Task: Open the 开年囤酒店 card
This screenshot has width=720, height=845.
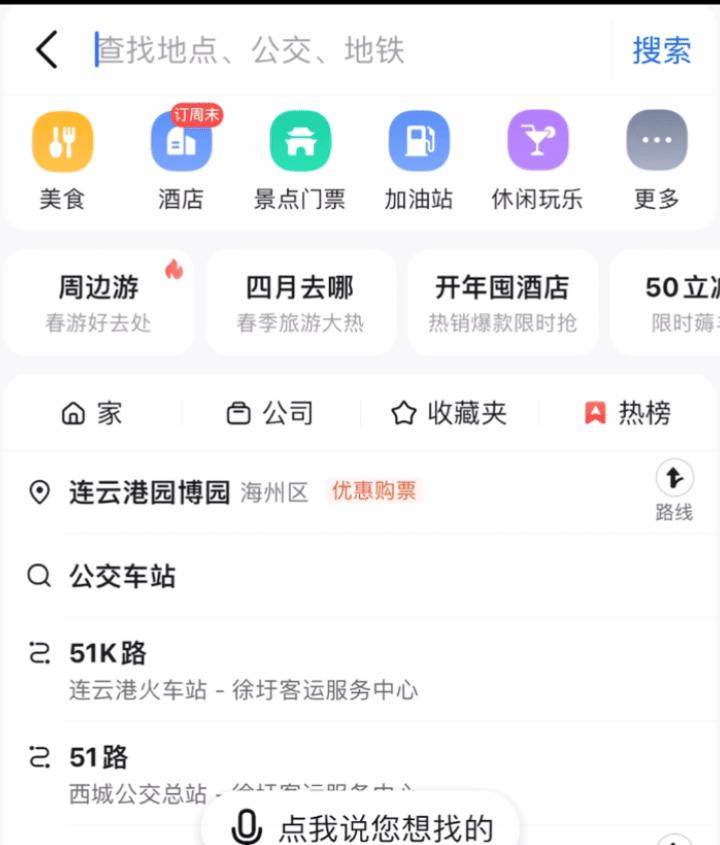Action: click(502, 302)
